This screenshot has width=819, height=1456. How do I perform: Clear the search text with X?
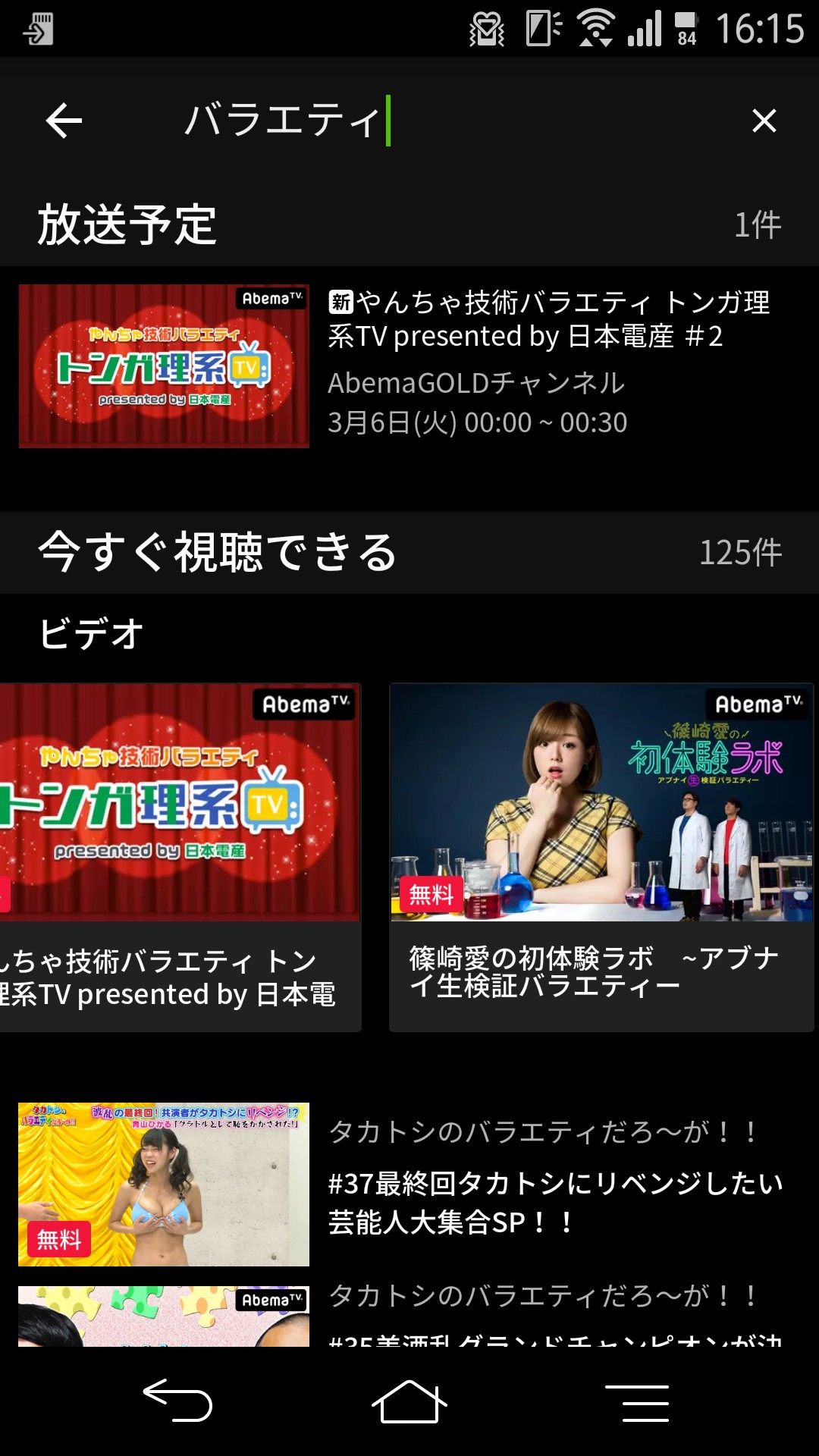764,121
